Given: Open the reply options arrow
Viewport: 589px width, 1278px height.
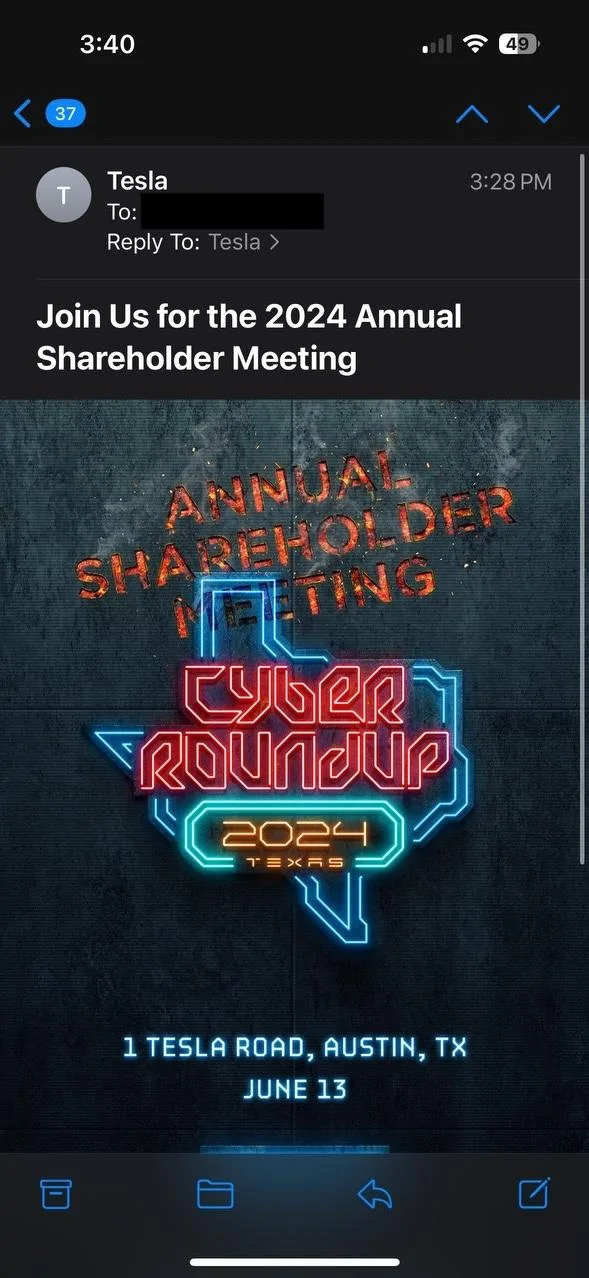Looking at the screenshot, I should pos(374,1193).
